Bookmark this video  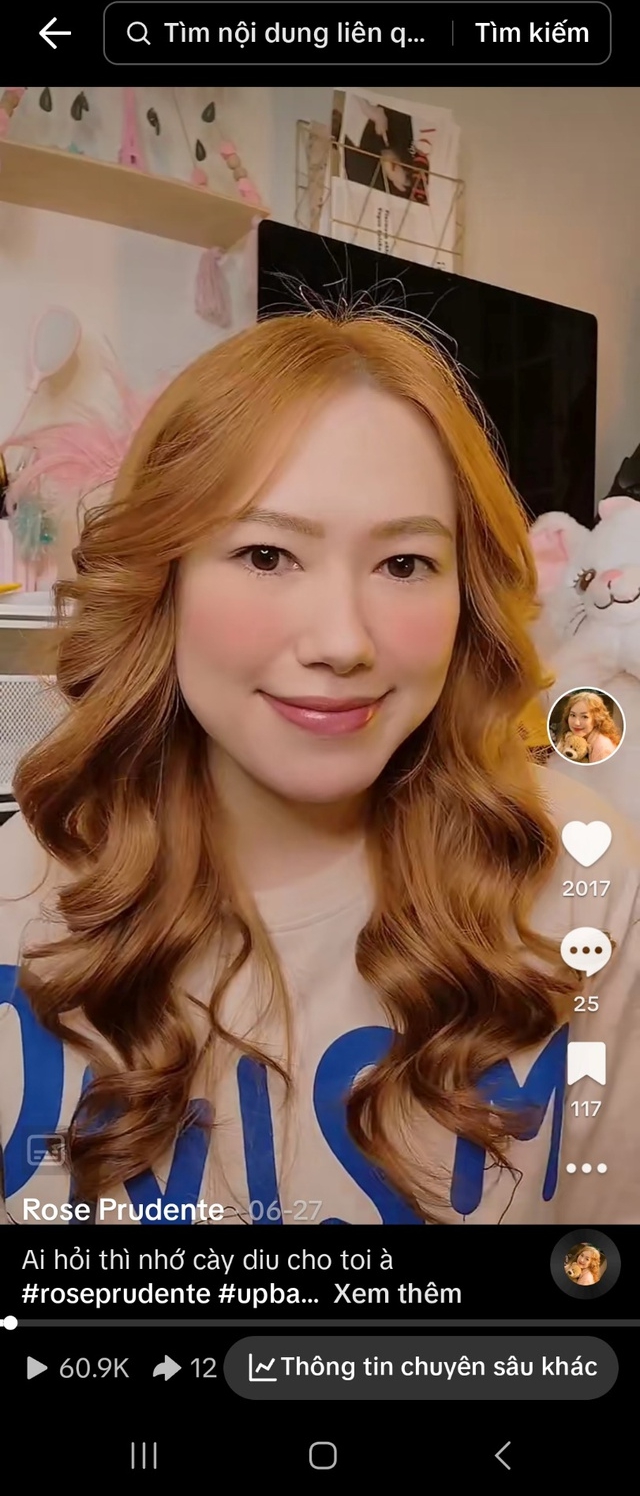(586, 1064)
